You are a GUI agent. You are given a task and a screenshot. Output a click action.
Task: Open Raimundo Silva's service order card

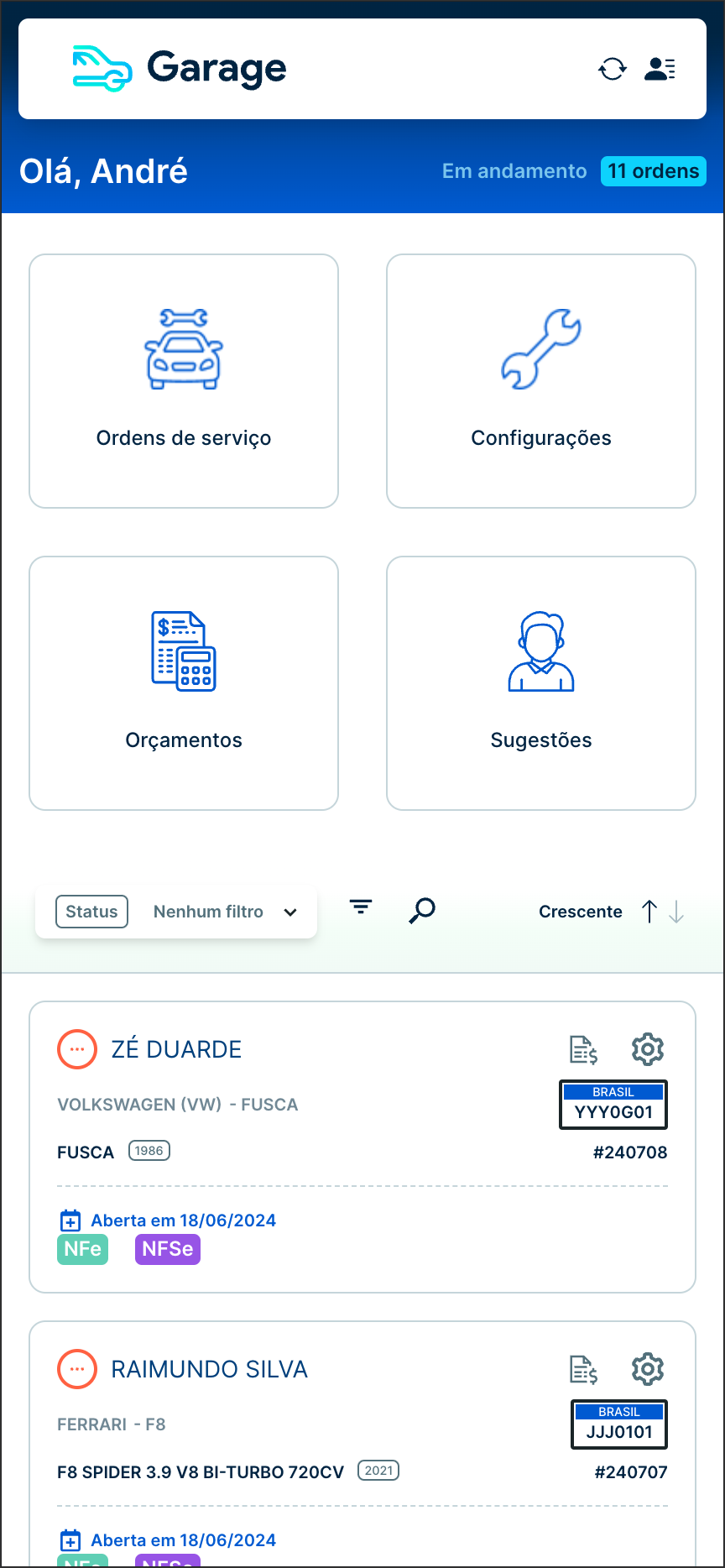click(362, 1444)
